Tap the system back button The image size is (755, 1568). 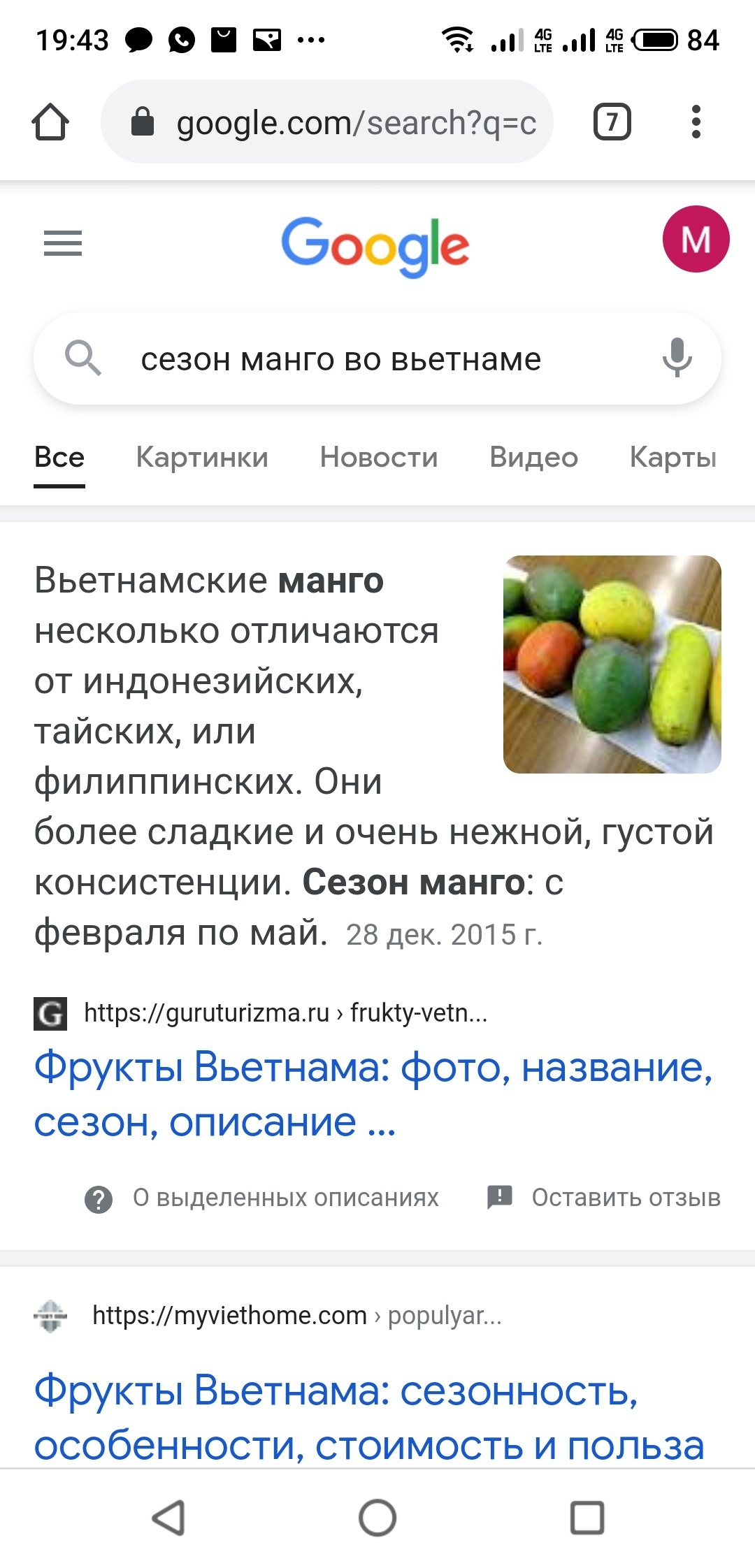point(168,1518)
